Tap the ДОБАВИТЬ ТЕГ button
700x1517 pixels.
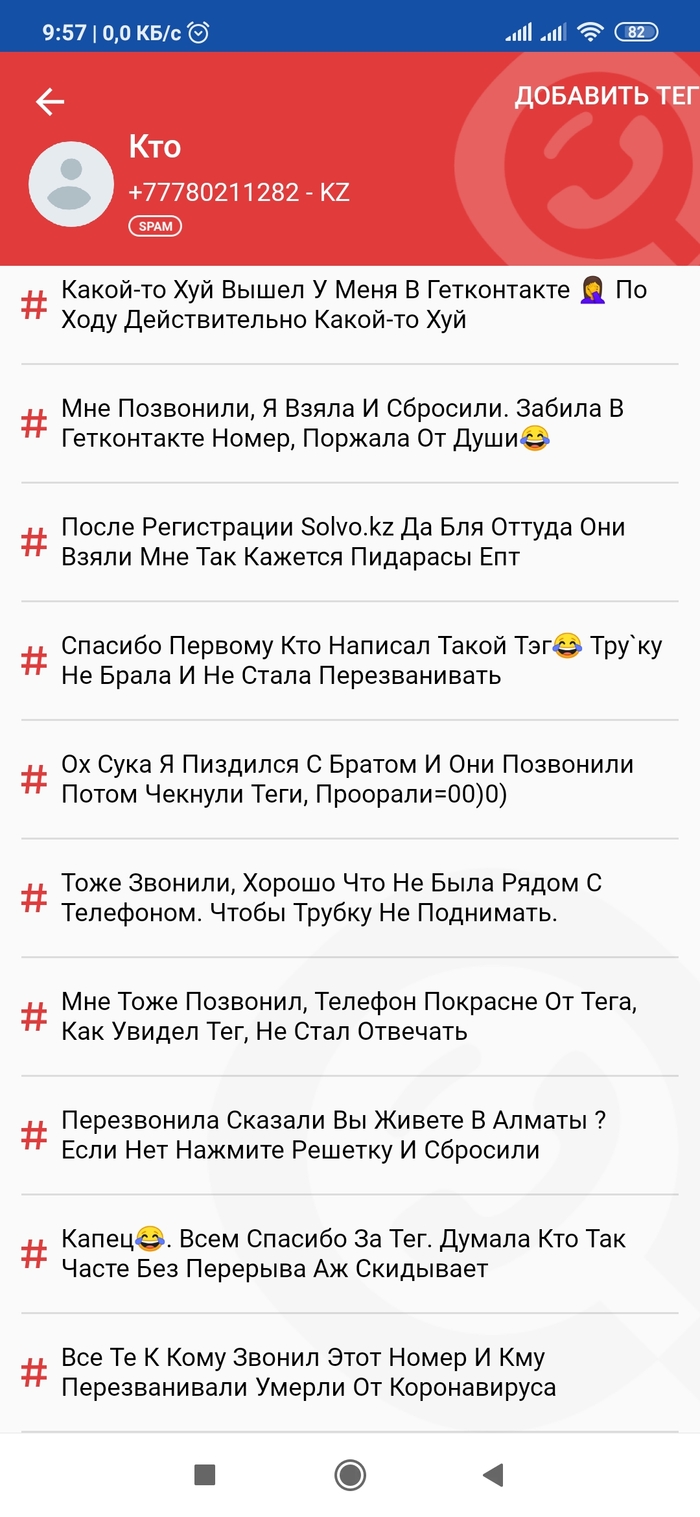tap(604, 96)
